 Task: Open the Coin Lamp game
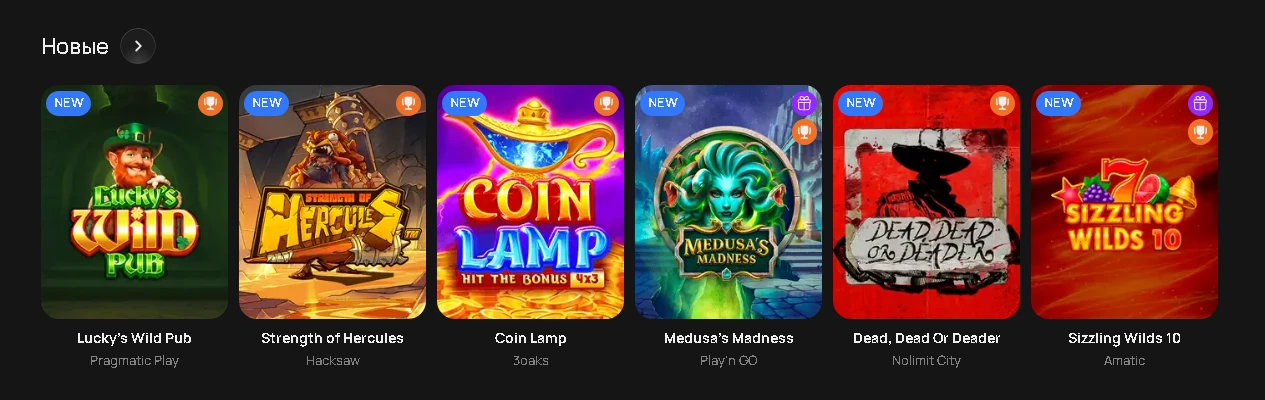click(530, 202)
